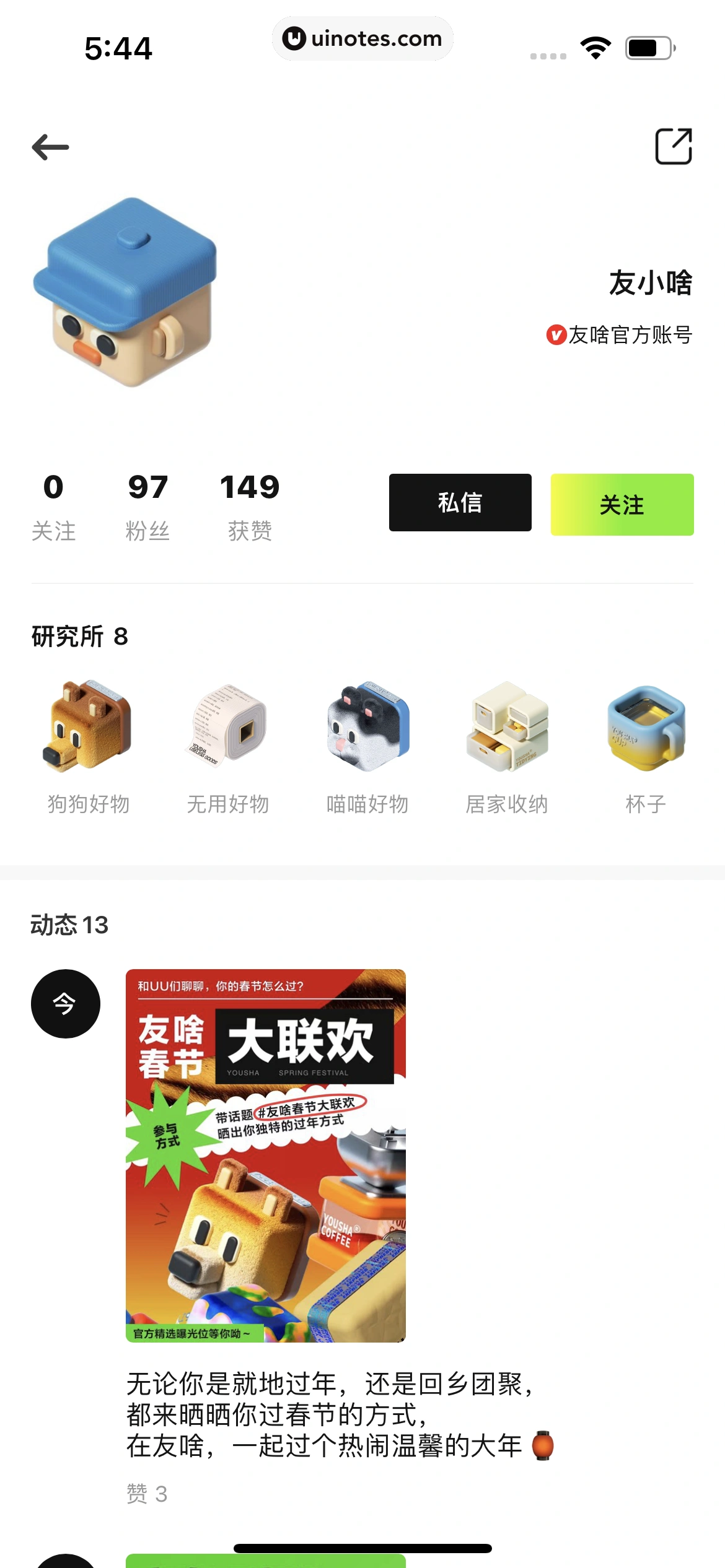Screen dimensions: 725x1568
Task: Click the orange verified badge icon
Action: 556,334
